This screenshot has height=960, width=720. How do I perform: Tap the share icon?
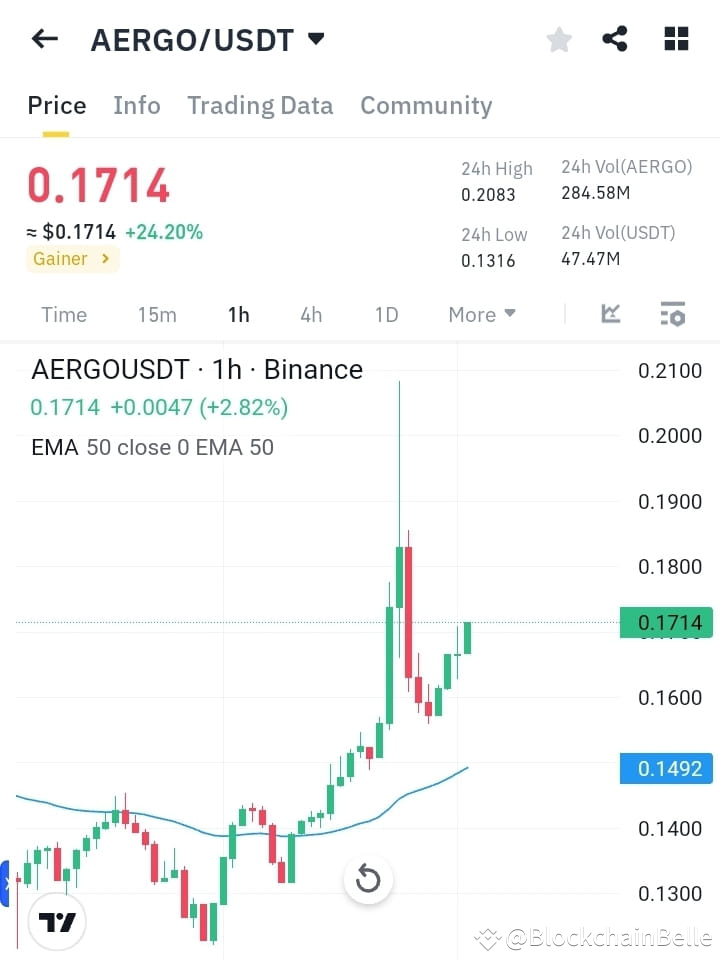pos(615,39)
